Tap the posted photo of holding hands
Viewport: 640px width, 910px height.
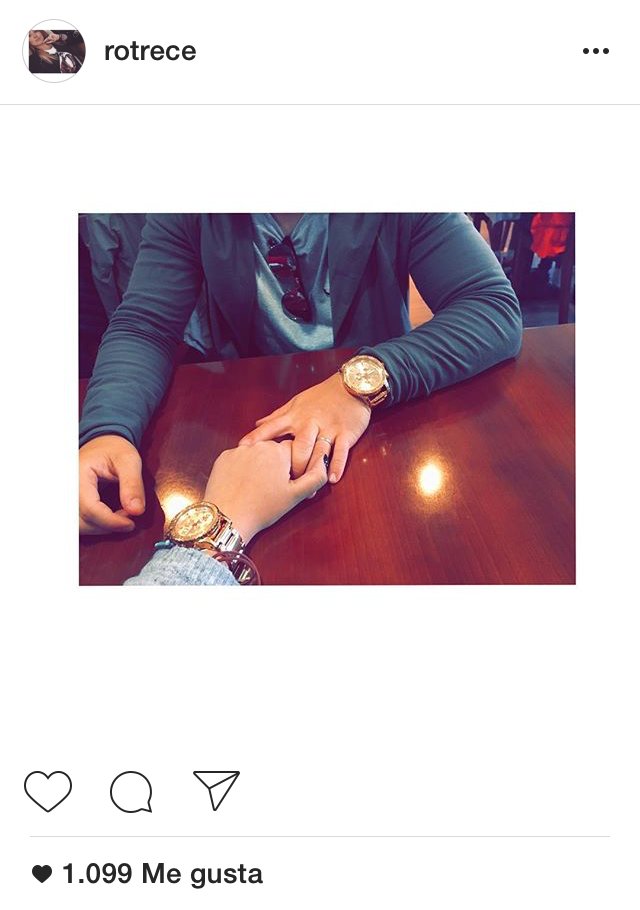point(327,399)
